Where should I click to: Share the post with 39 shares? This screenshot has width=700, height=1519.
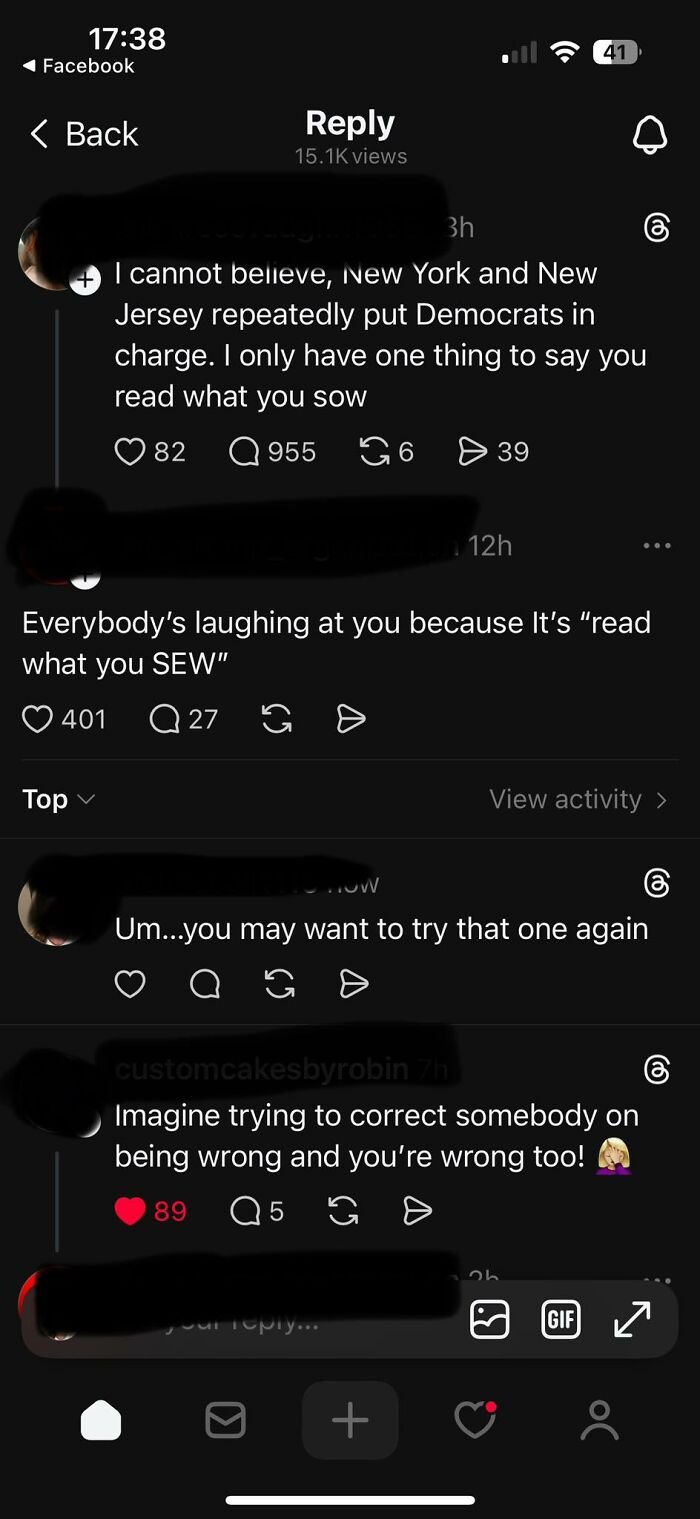(x=472, y=452)
